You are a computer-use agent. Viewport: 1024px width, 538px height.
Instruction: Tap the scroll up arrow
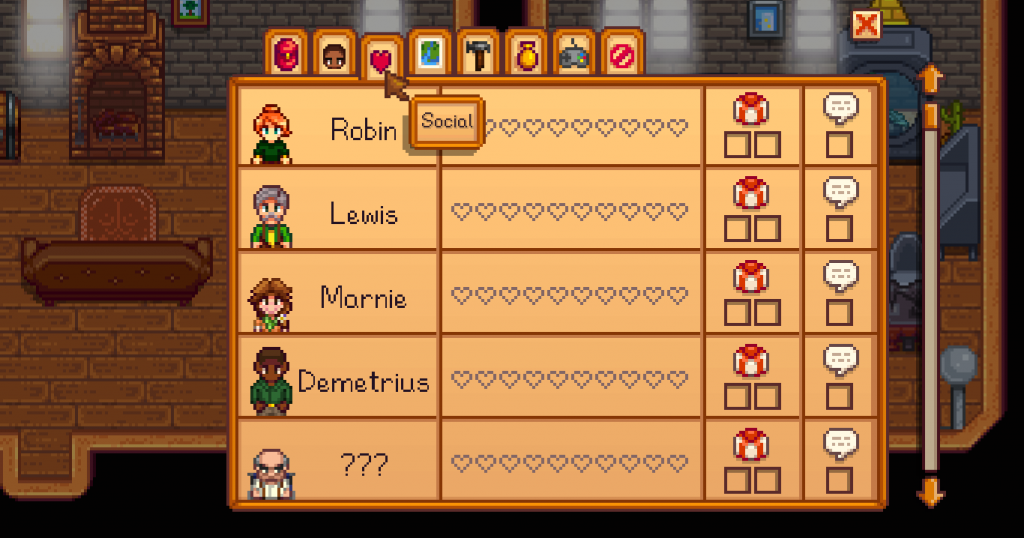point(931,79)
